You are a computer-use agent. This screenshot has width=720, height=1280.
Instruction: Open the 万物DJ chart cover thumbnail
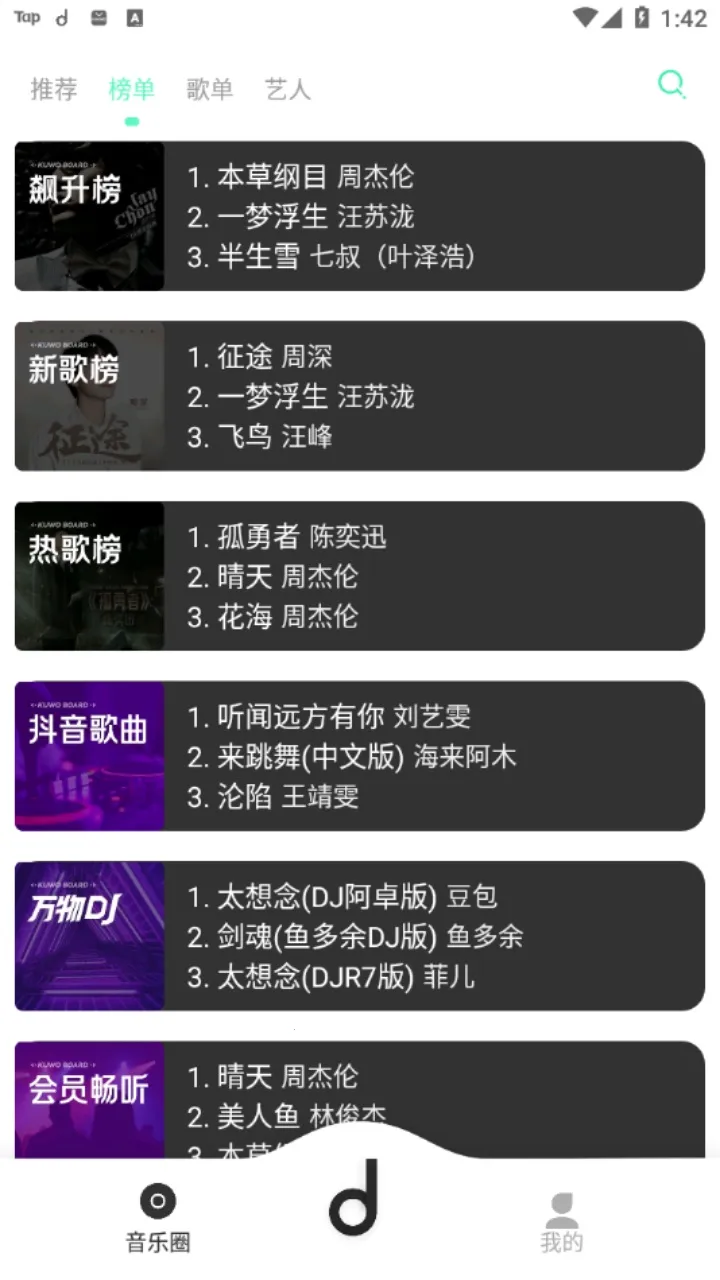click(88, 936)
